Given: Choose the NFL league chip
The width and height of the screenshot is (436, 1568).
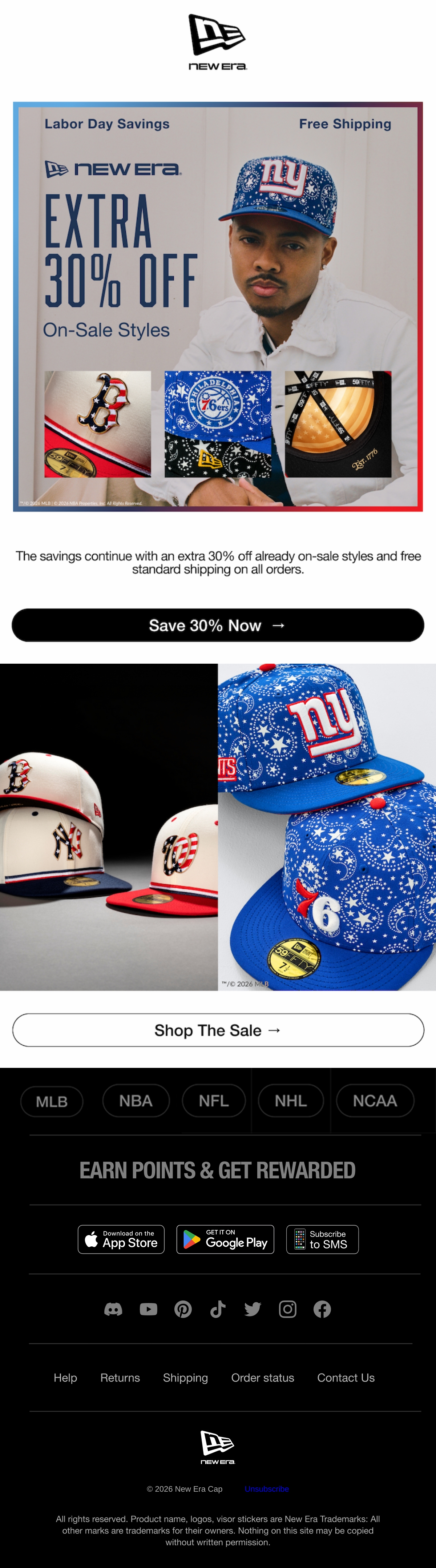Looking at the screenshot, I should click(213, 1101).
